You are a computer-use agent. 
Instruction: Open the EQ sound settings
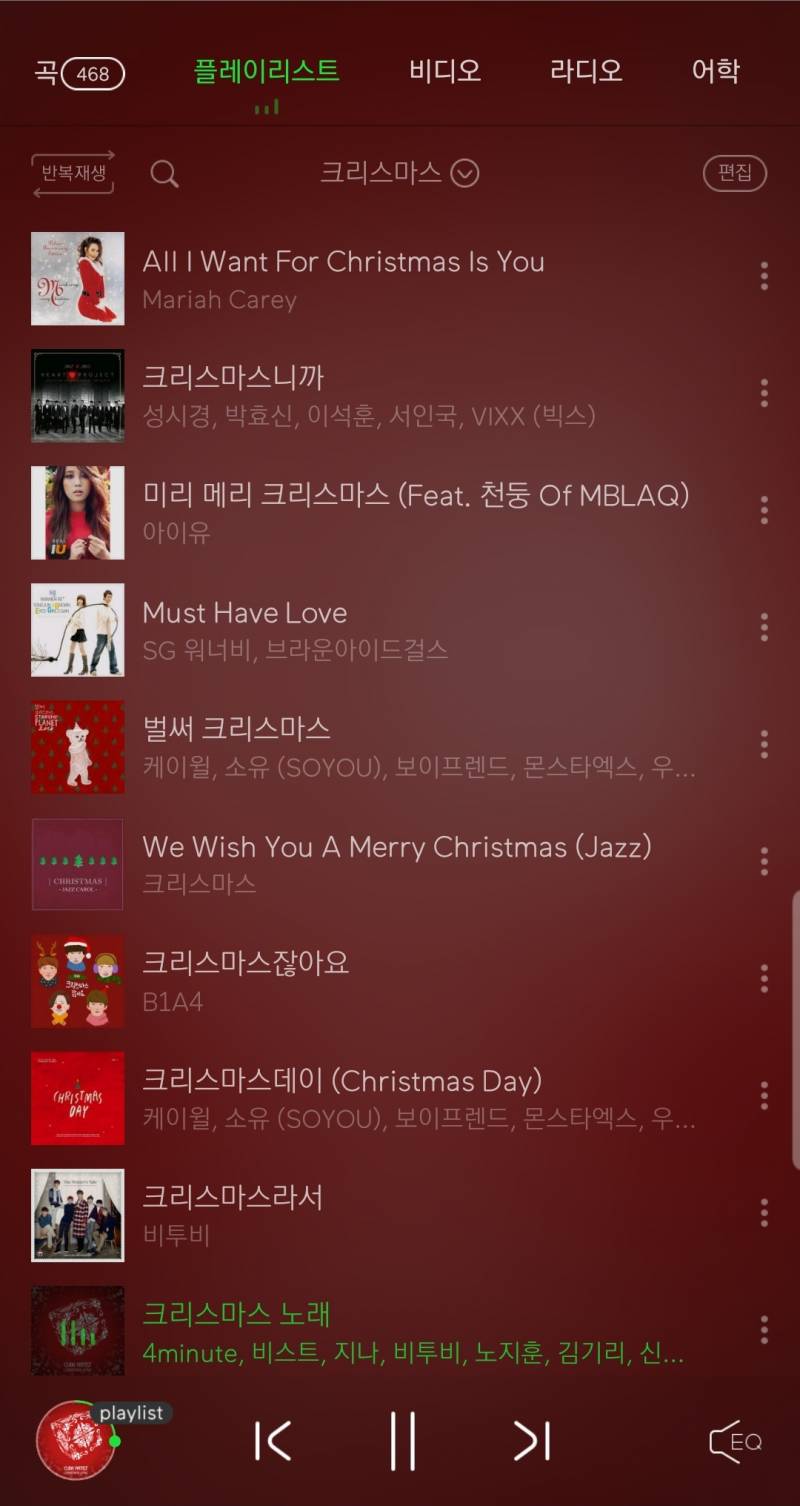(x=736, y=1441)
